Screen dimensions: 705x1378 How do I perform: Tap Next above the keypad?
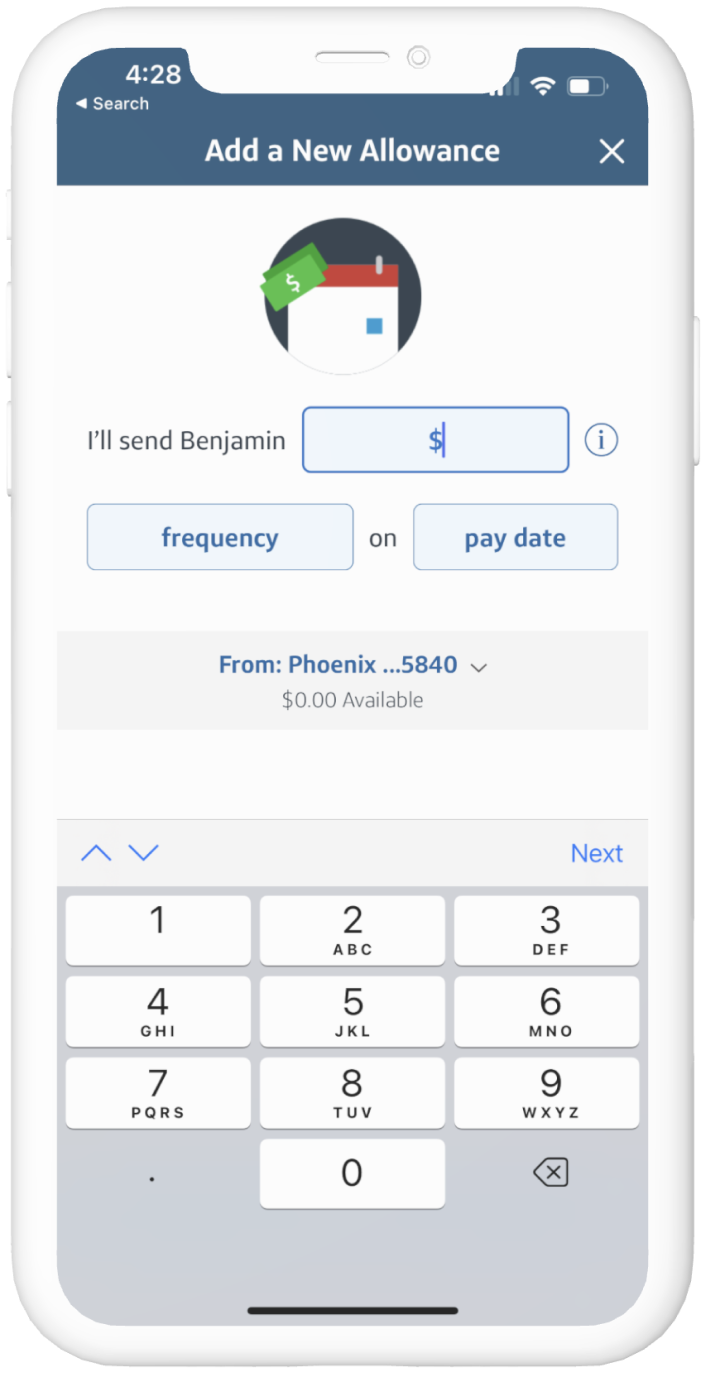[596, 853]
